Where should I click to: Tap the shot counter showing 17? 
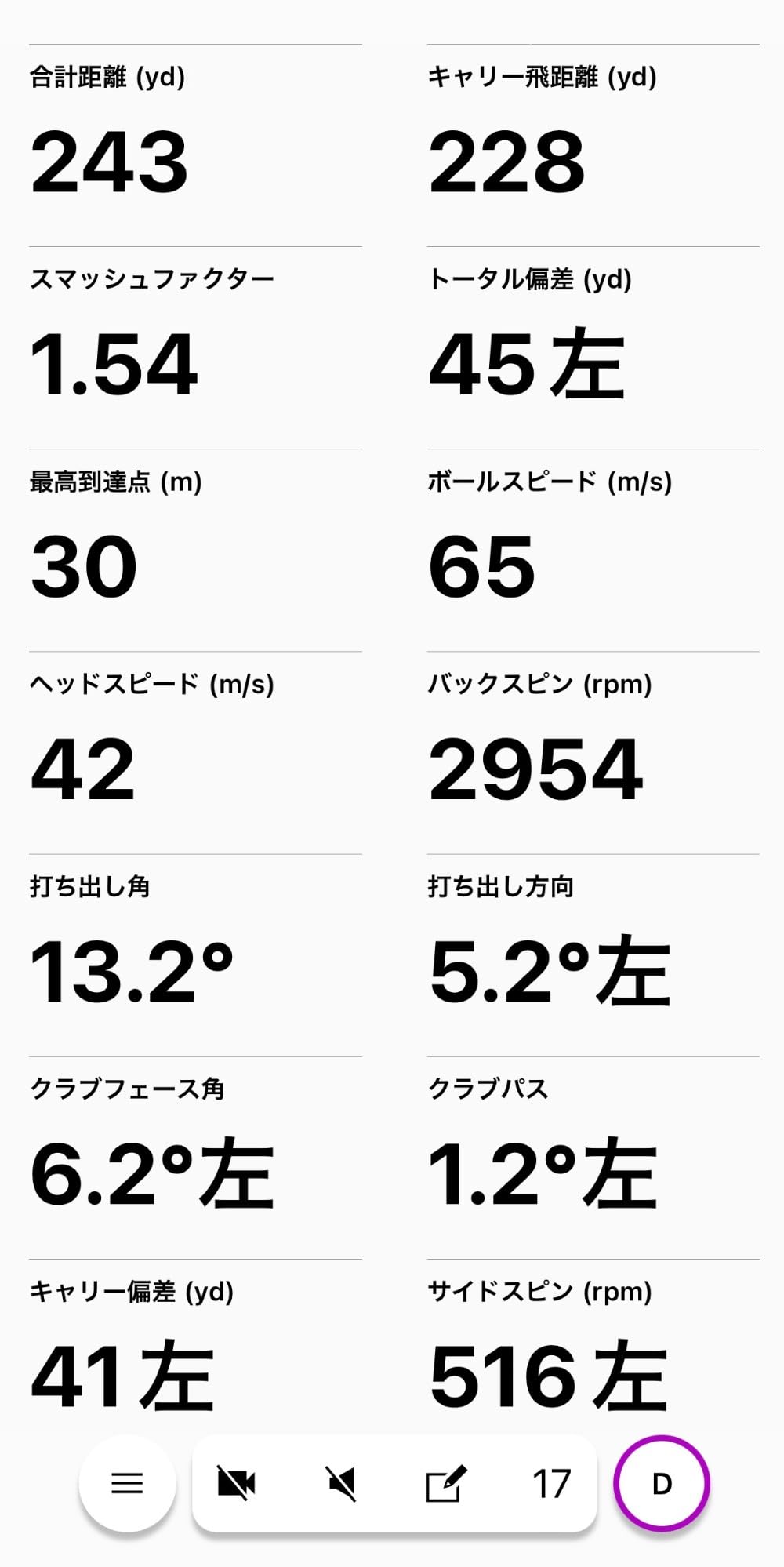(553, 1481)
